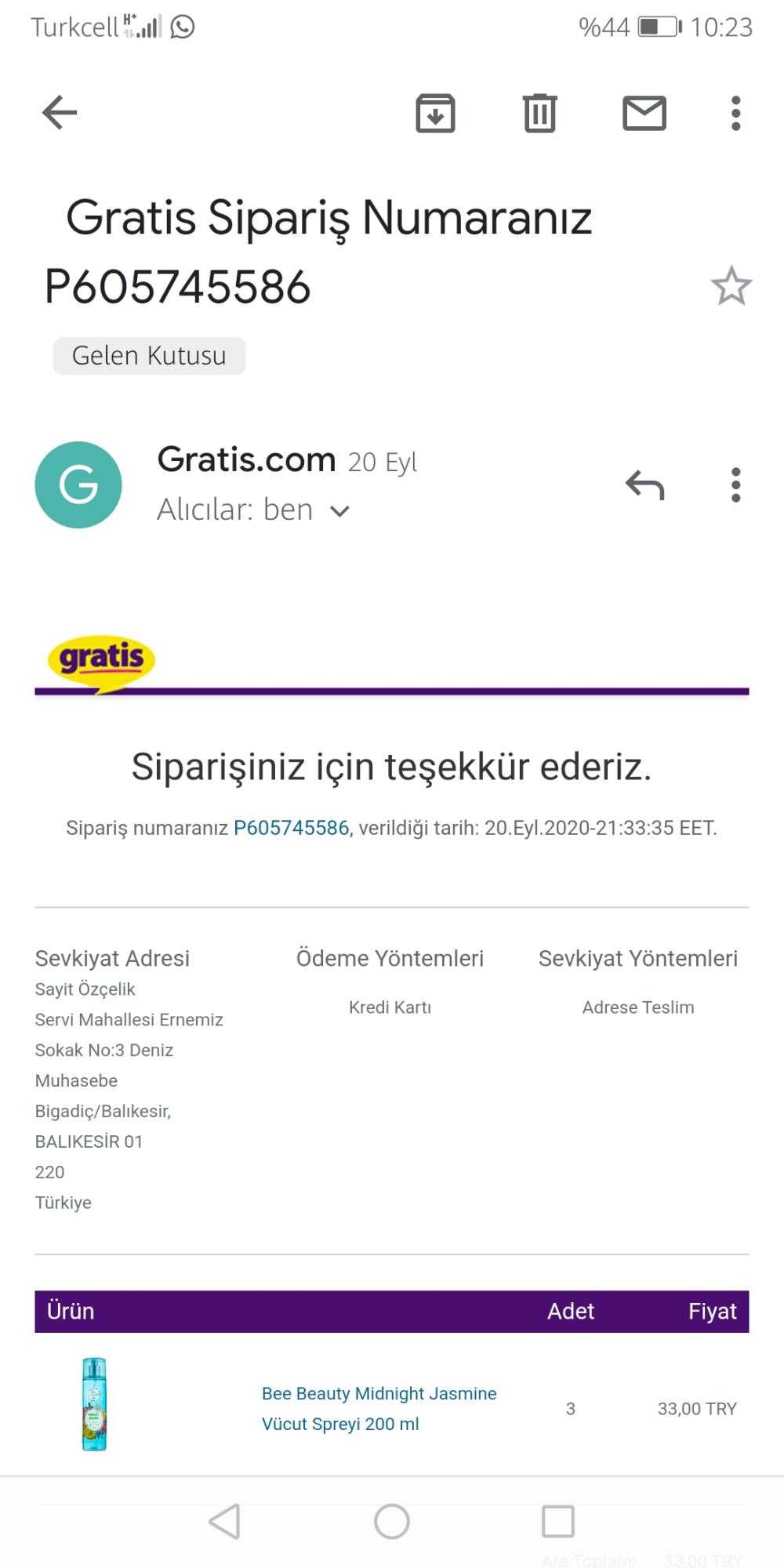Viewport: 784px width, 1568px height.
Task: Open the Gratis.com sender avatar
Action: (78, 485)
